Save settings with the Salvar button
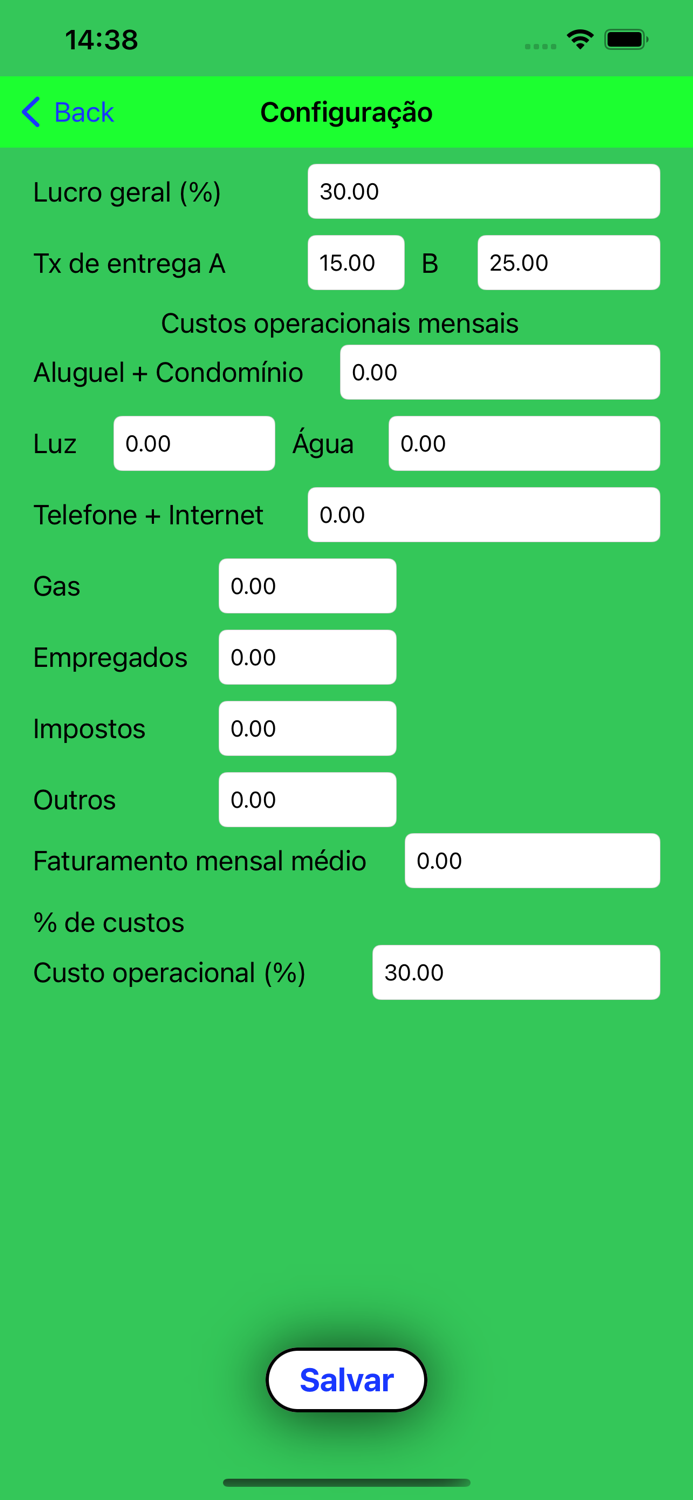The image size is (693, 1500). (x=346, y=1379)
